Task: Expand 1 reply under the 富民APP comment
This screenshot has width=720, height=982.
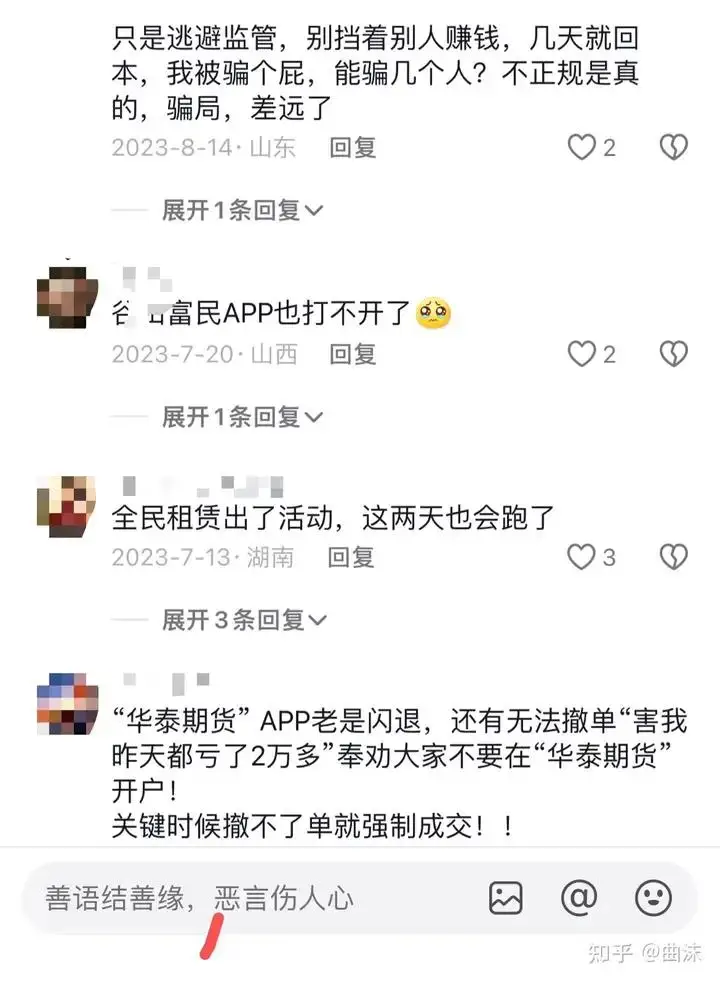Action: coord(232,417)
